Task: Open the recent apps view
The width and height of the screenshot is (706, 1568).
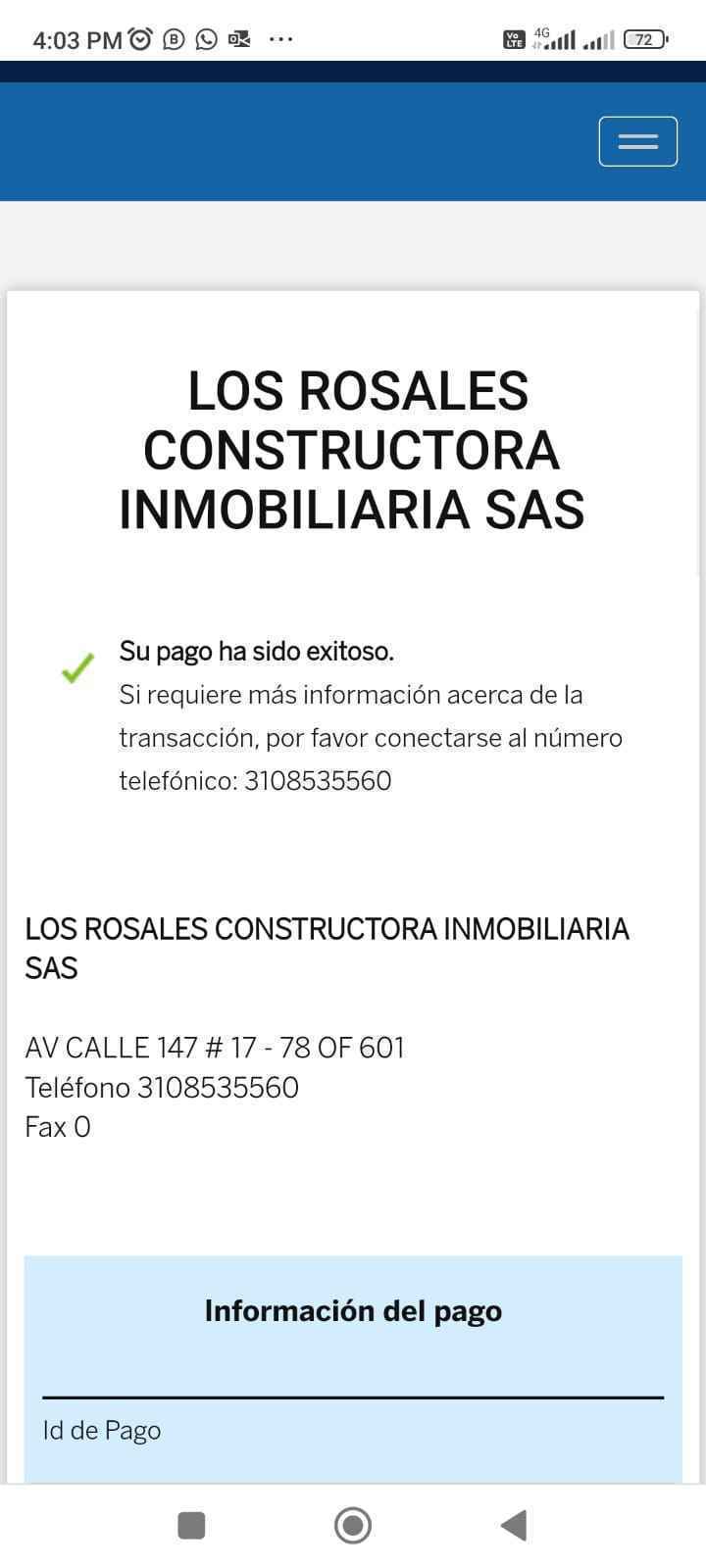Action: (191, 1525)
